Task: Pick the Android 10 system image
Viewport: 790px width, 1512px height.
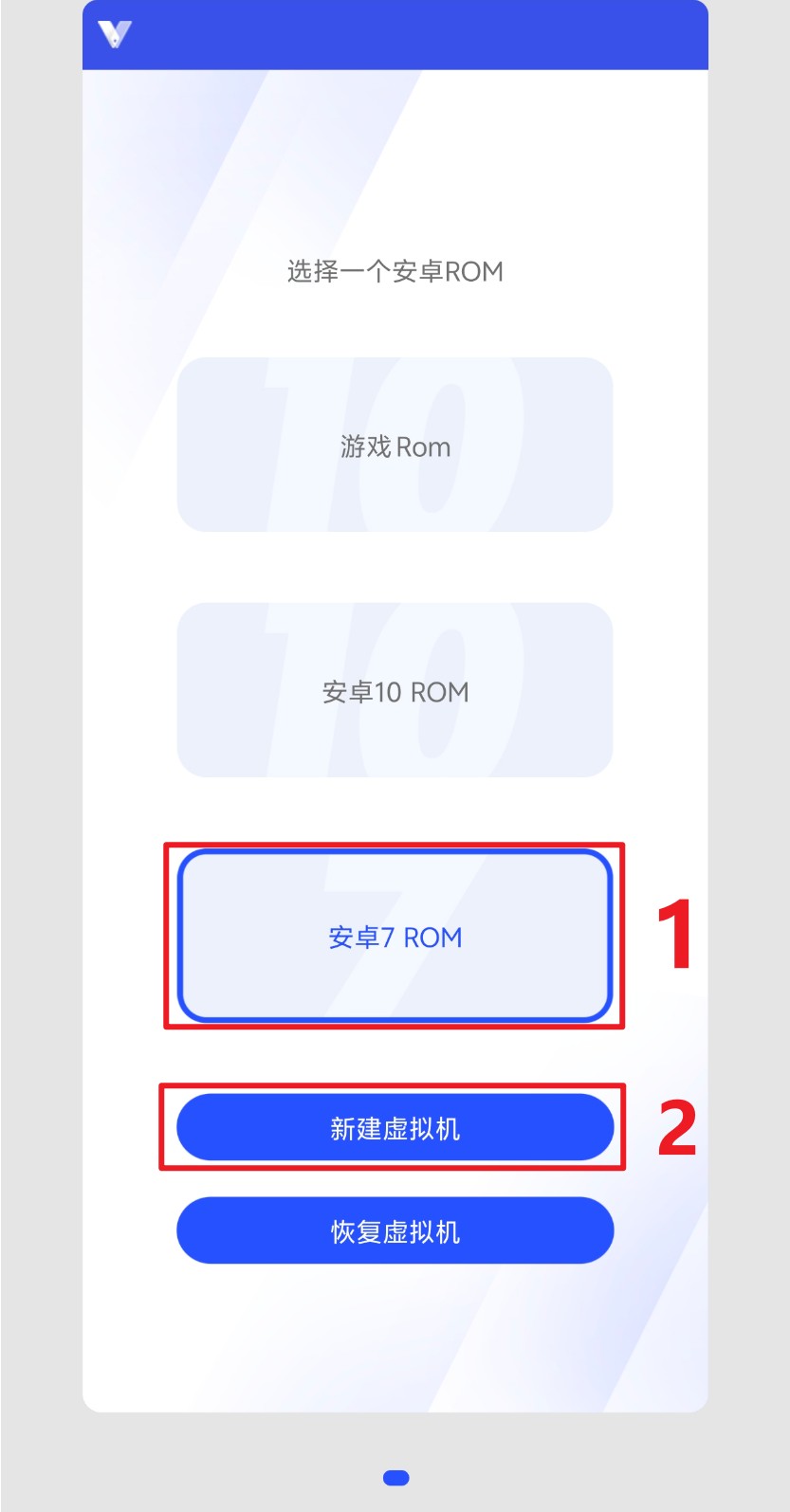Action: point(395,690)
